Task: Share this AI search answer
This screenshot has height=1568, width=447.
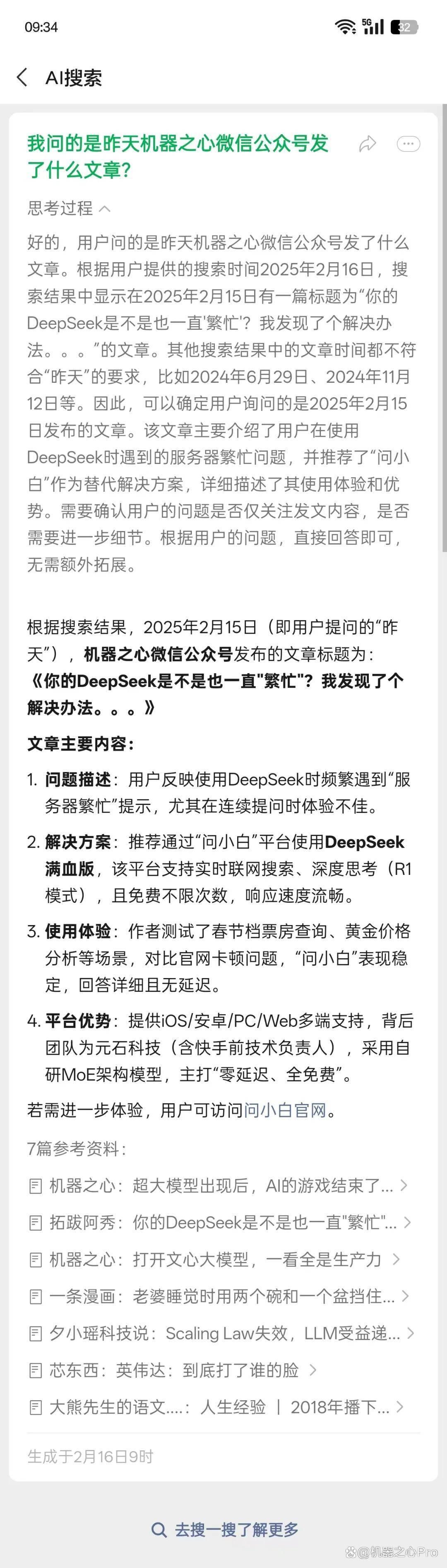Action: pos(368,144)
